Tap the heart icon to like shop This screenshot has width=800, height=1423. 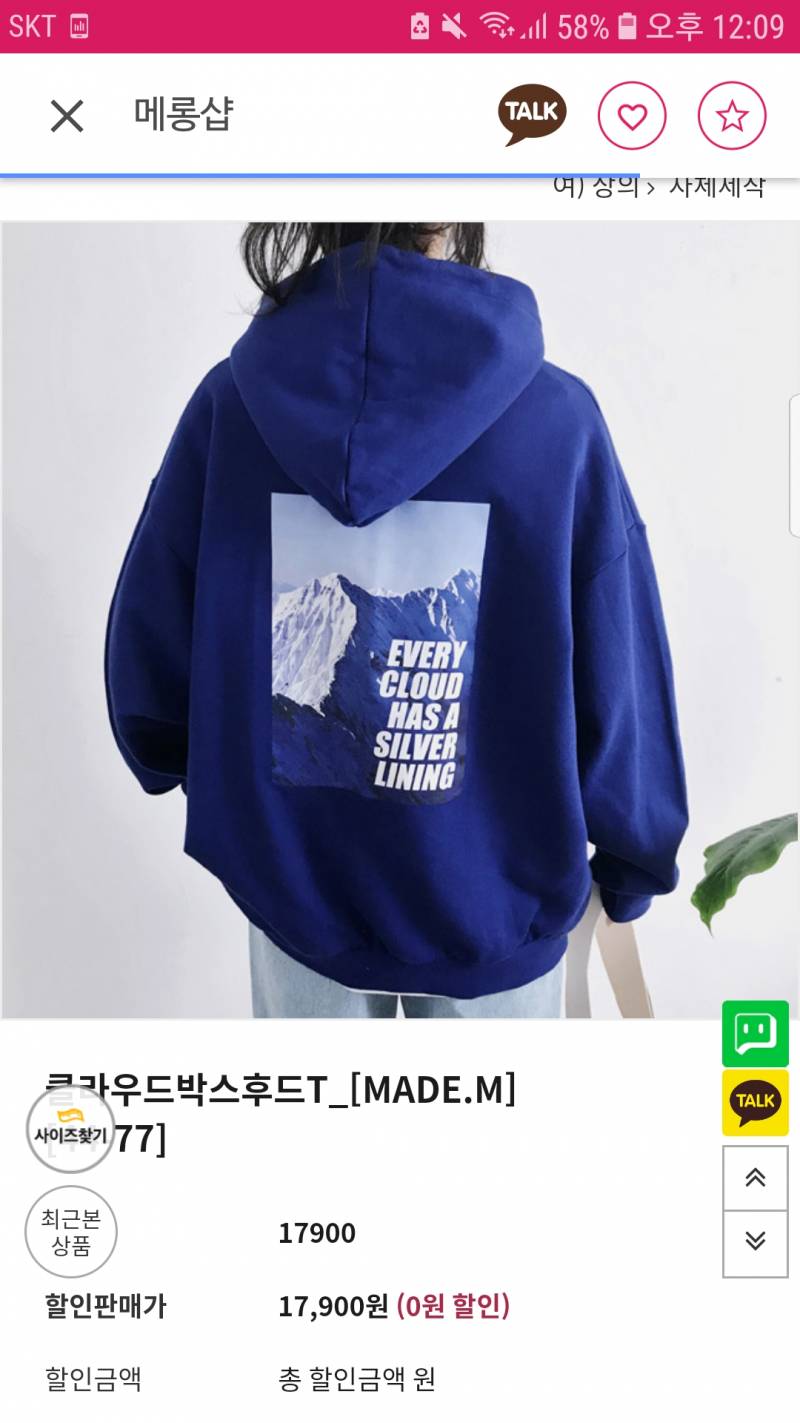[x=632, y=117]
